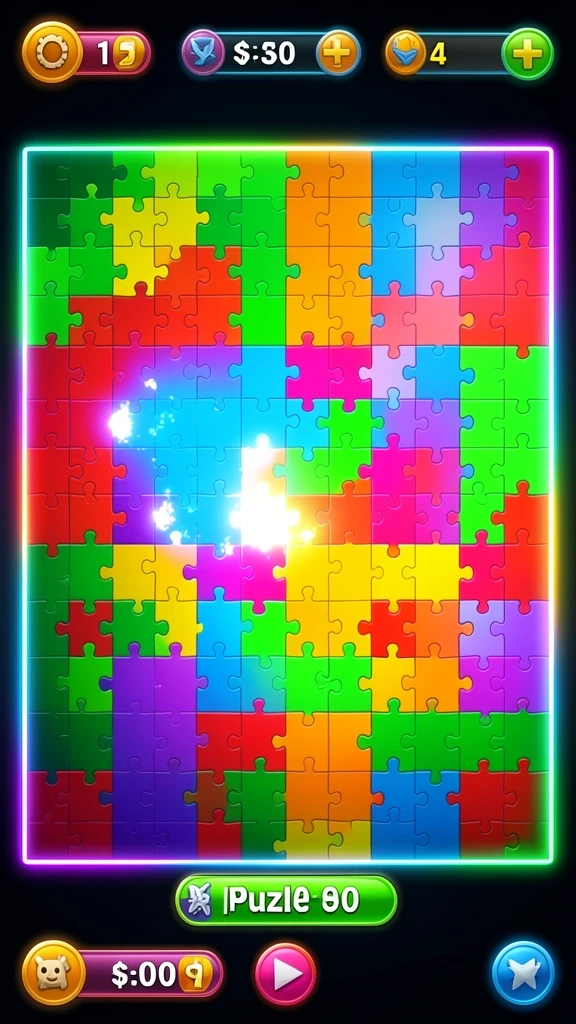Open the settings gear icon
Image resolution: width=576 pixels, height=1024 pixels.
tap(52, 52)
